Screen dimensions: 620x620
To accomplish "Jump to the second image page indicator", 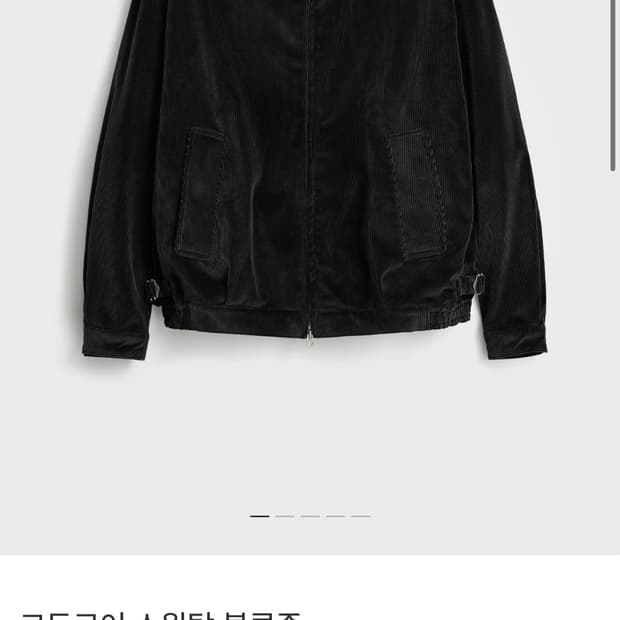I will pos(285,516).
